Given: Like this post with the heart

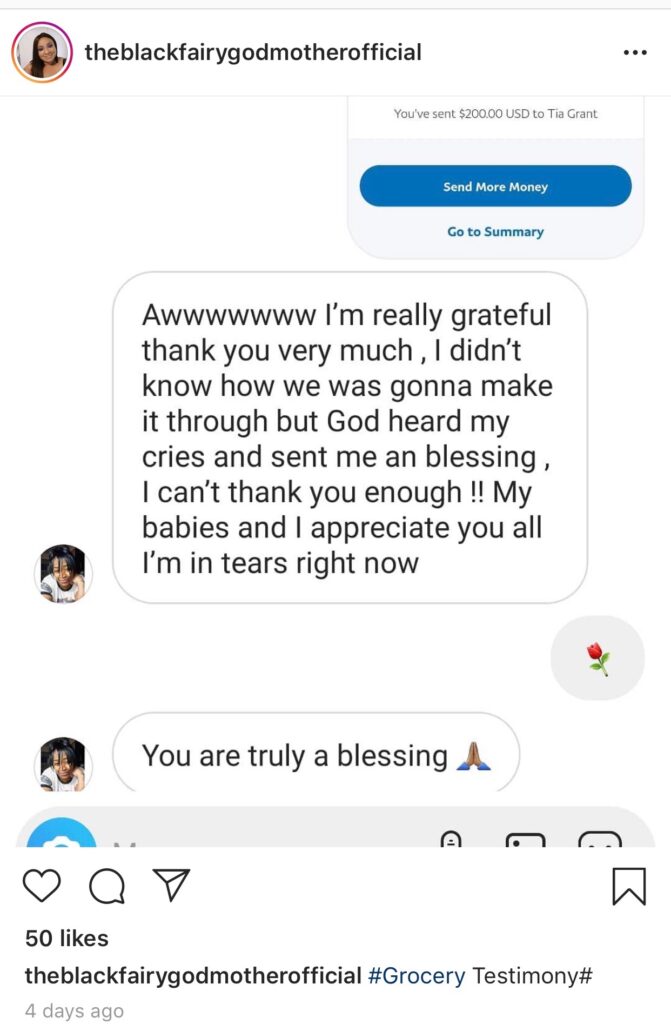Looking at the screenshot, I should point(42,885).
